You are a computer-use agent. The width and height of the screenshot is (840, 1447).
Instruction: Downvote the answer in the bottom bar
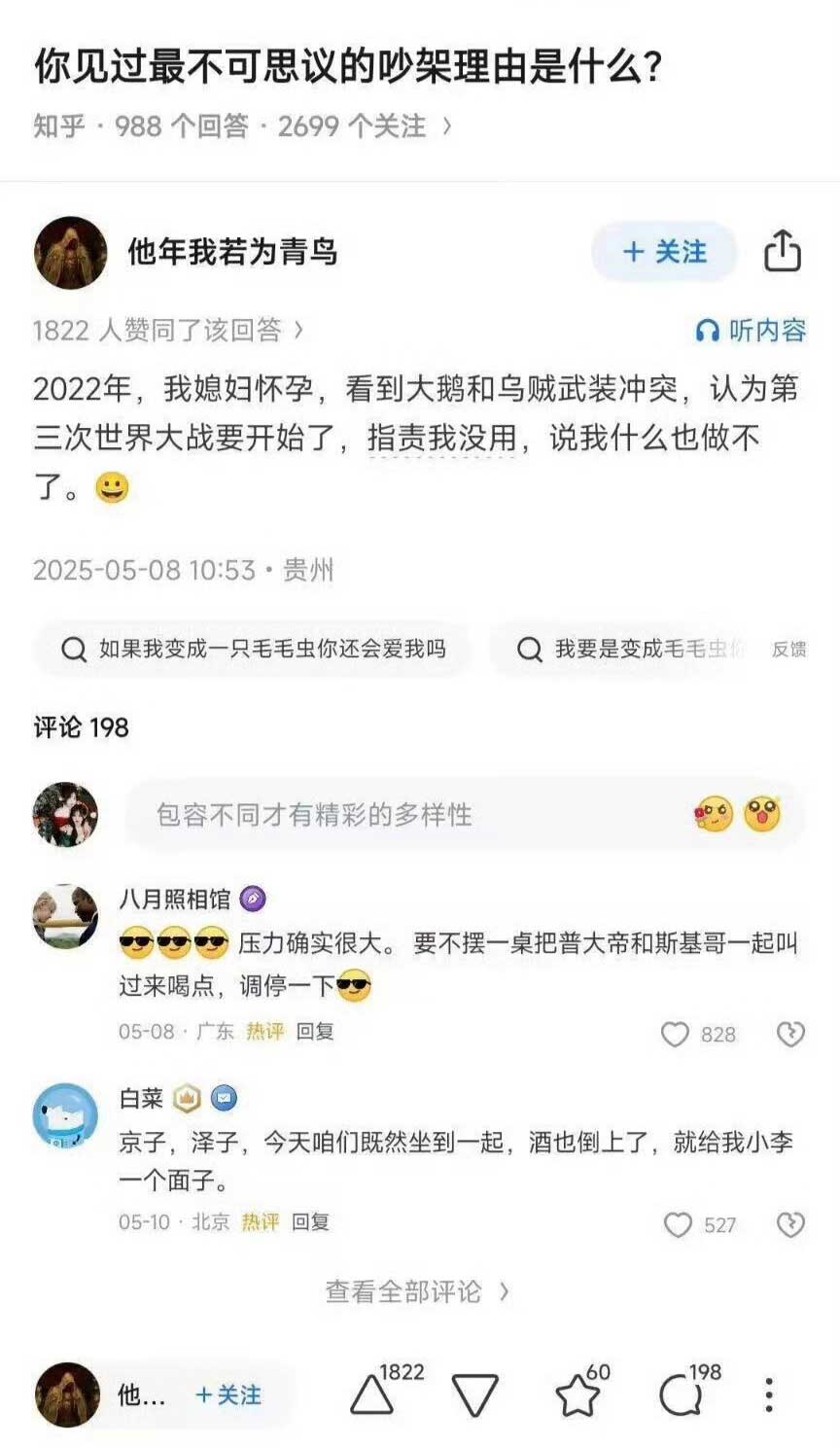(x=474, y=1395)
